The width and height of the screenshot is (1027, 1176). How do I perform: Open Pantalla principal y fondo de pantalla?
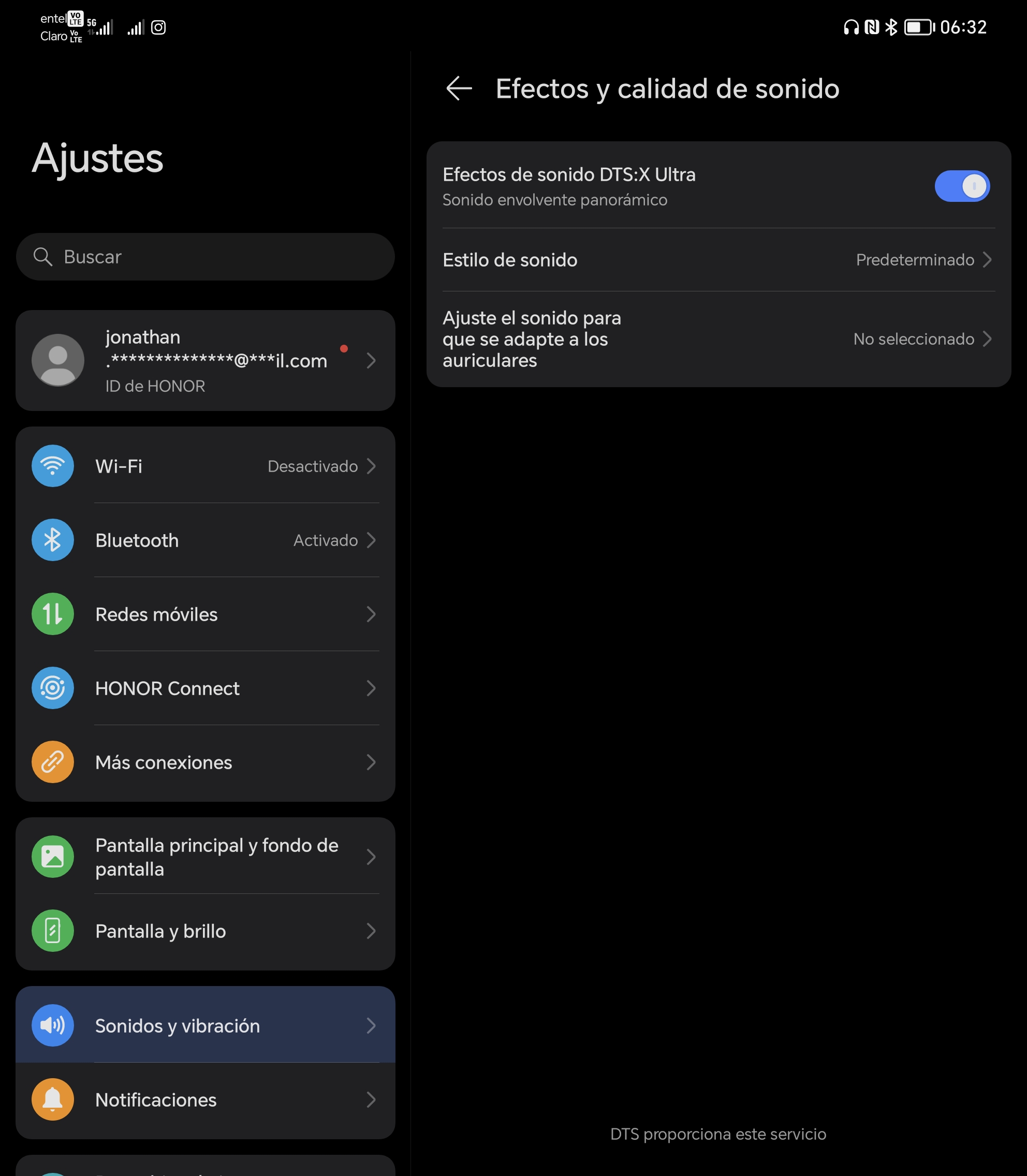tap(205, 857)
